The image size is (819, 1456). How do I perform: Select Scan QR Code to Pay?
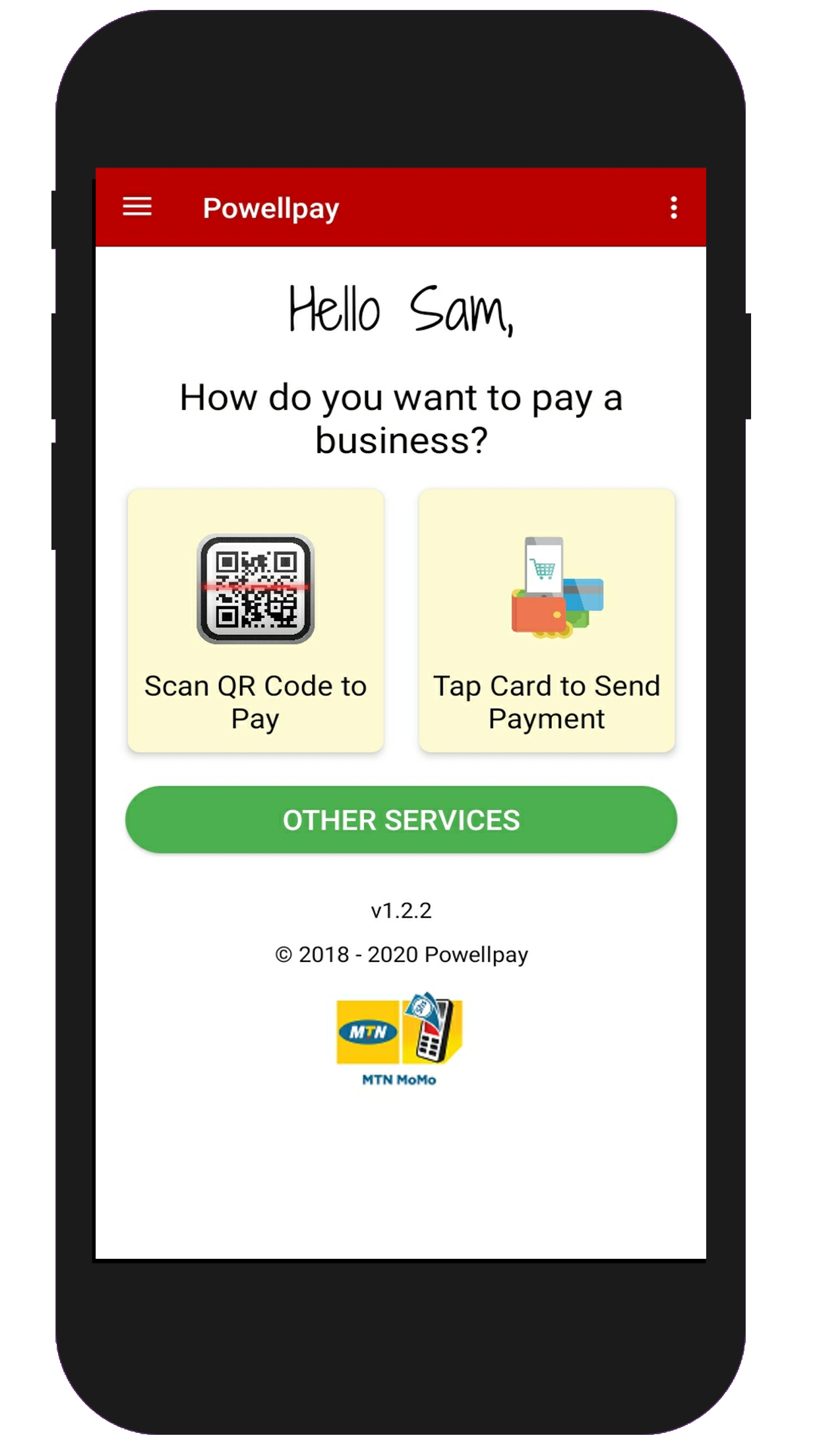[x=256, y=621]
